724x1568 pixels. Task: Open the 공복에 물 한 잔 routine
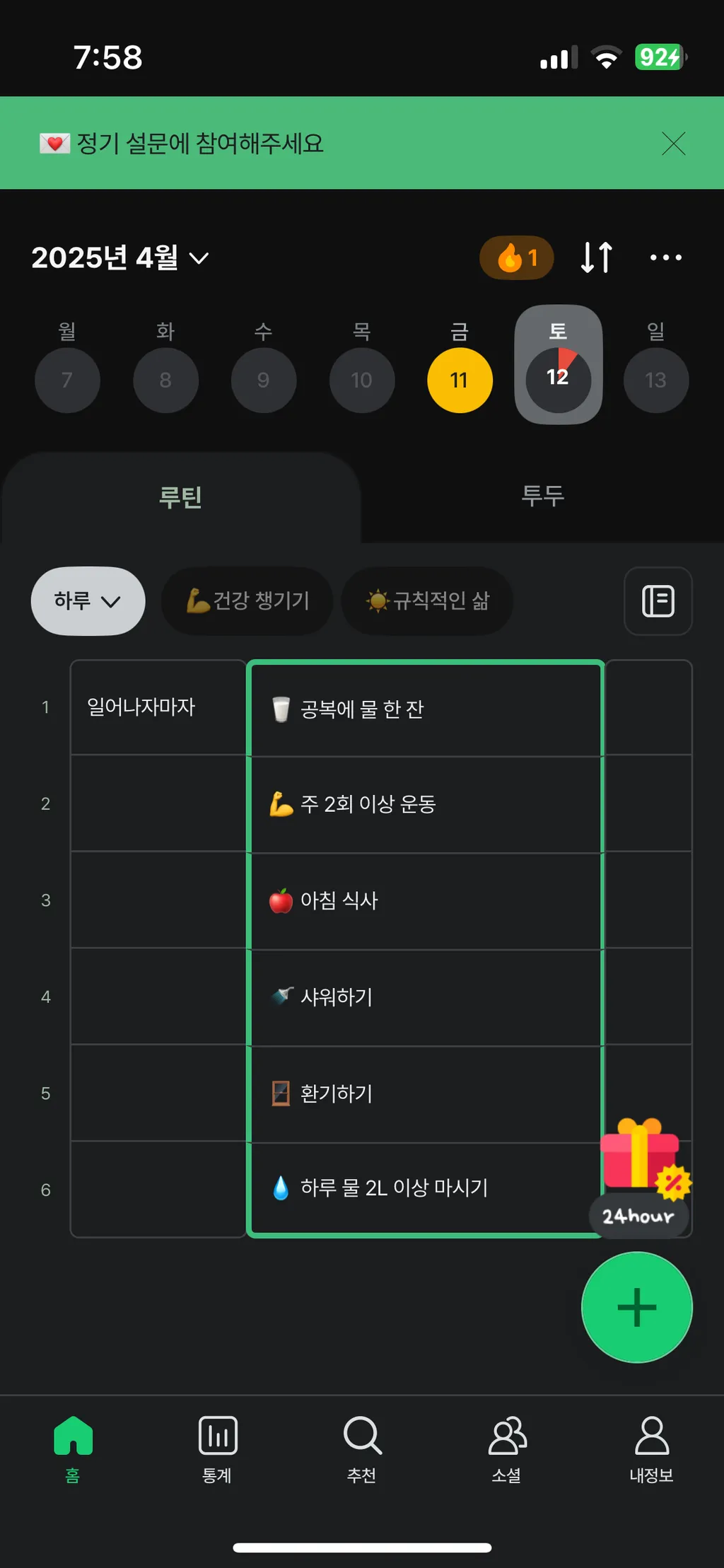click(x=424, y=709)
